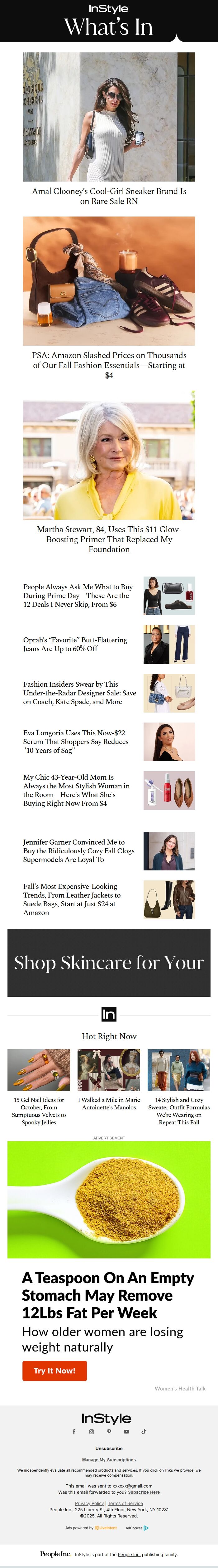Open InStyle's Pinterest icon
Screen dimensions: 218x1568
pyautogui.click(x=109, y=1431)
